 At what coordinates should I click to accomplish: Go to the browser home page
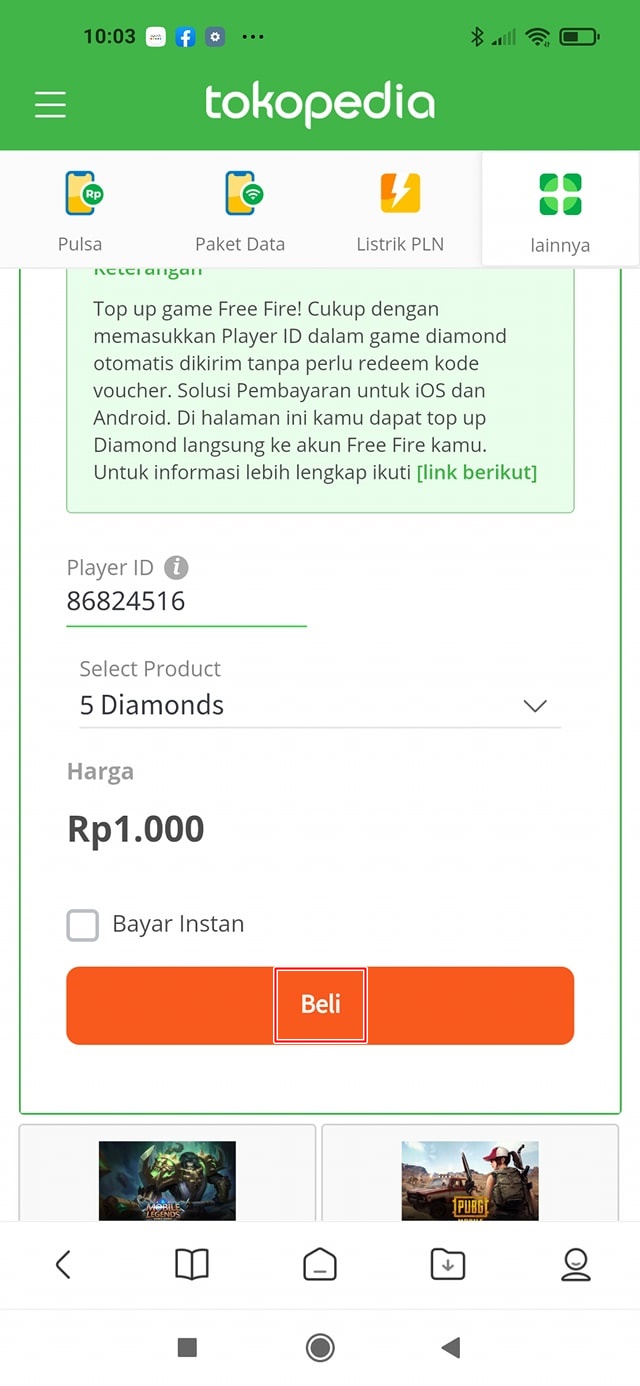click(x=320, y=1265)
